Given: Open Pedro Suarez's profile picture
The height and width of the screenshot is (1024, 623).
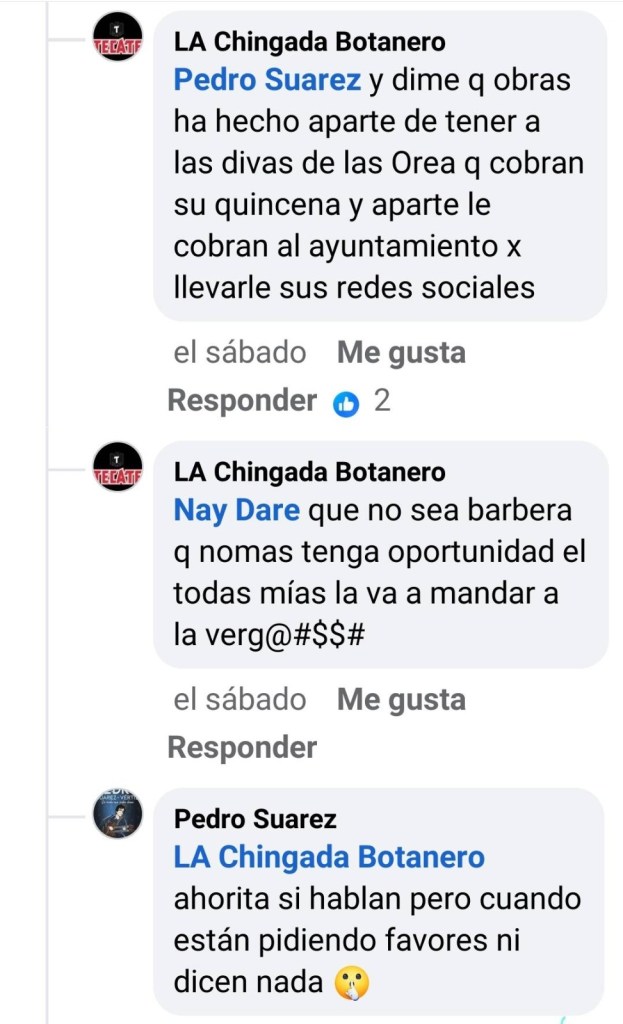Looking at the screenshot, I should [118, 812].
